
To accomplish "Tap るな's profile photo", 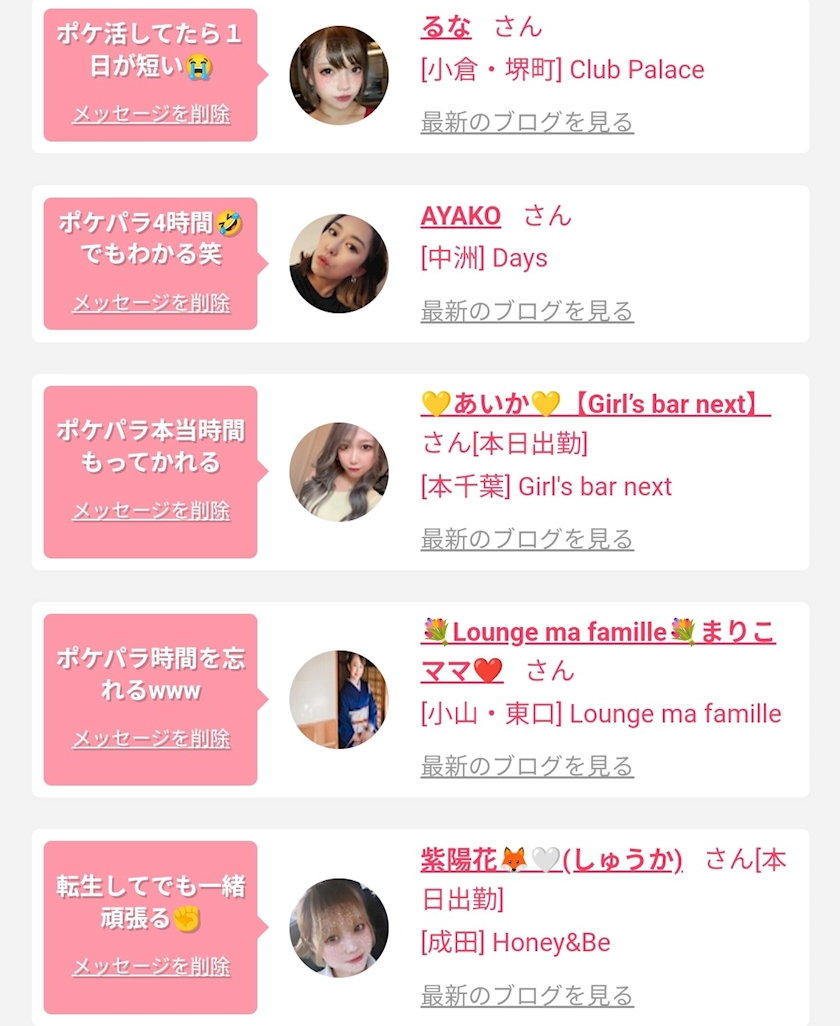I will (339, 75).
